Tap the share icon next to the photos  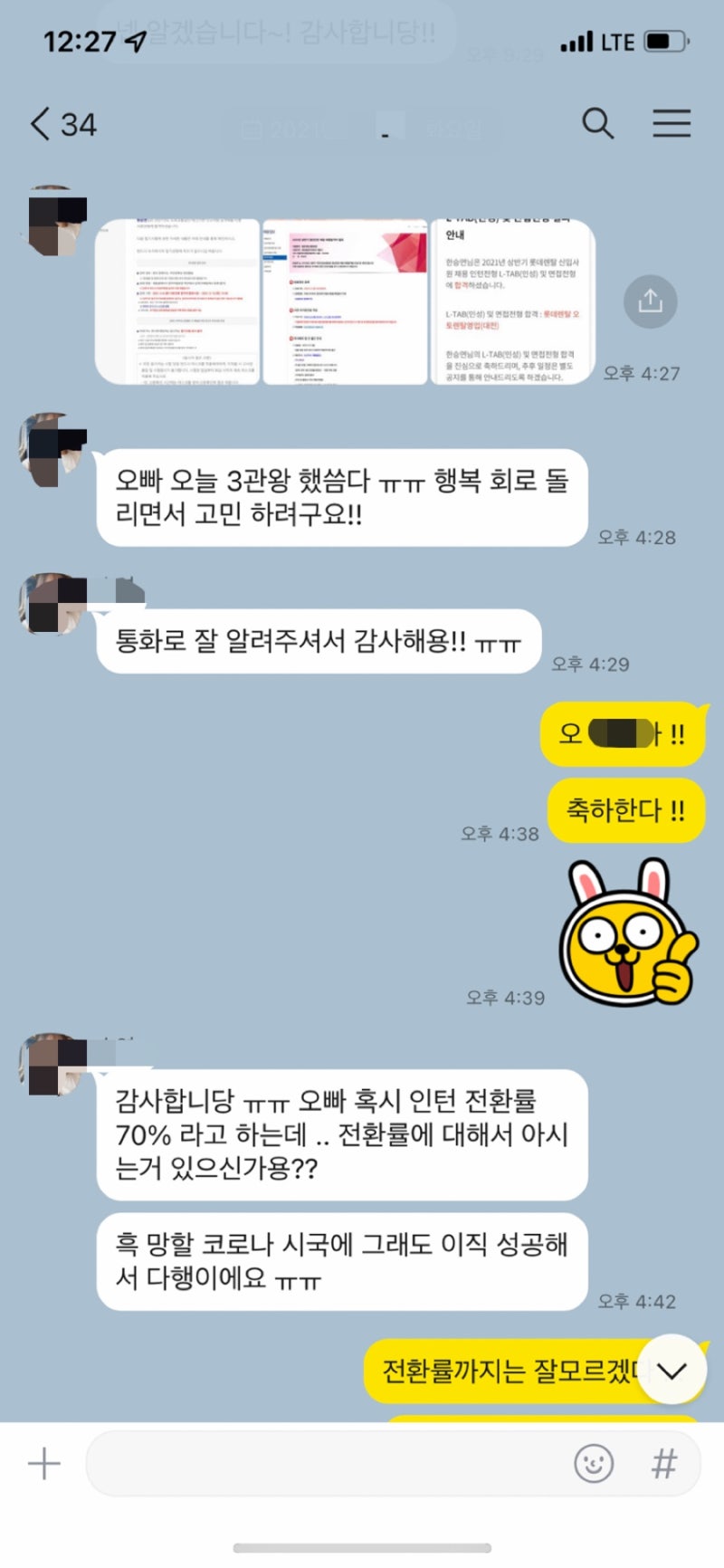tap(651, 301)
